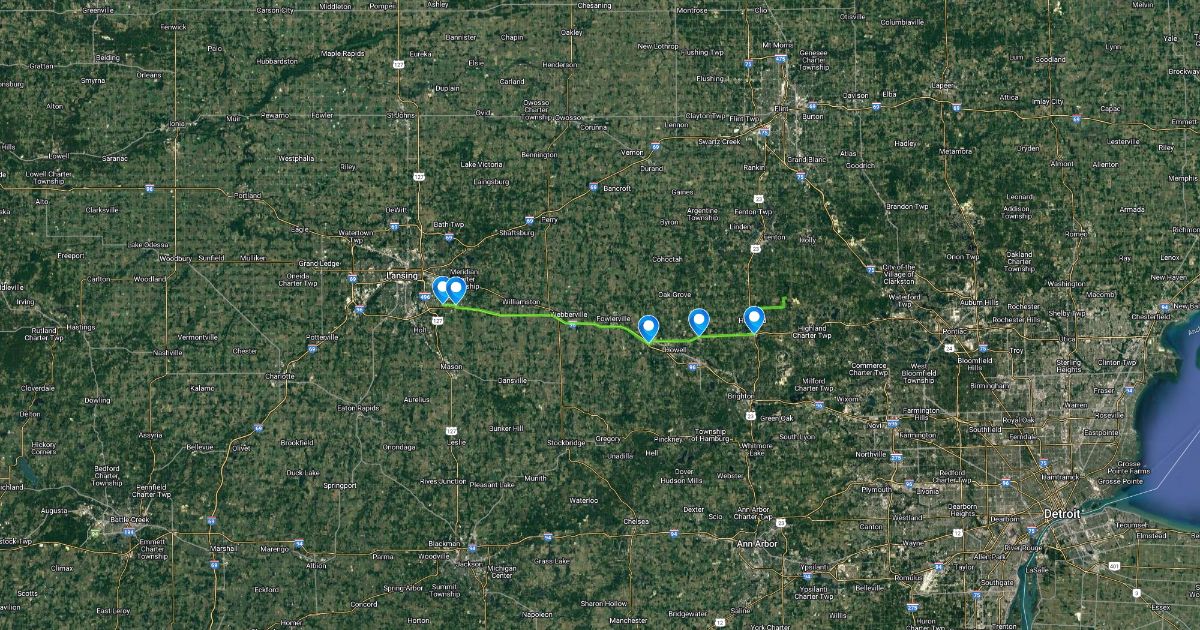Tap the map pin just west of Howell
The height and width of the screenshot is (630, 1200).
click(648, 327)
